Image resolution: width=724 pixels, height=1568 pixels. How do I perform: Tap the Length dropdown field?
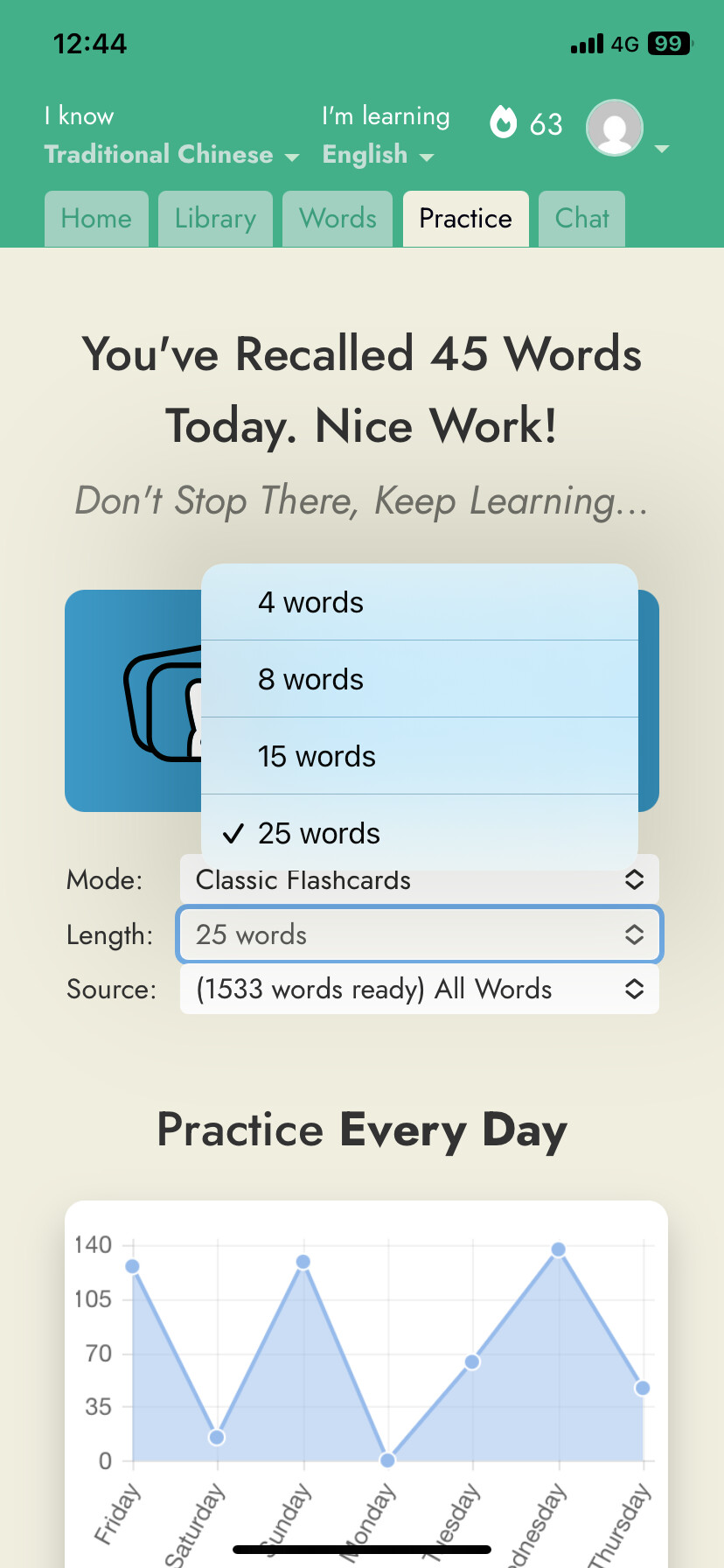pos(420,934)
